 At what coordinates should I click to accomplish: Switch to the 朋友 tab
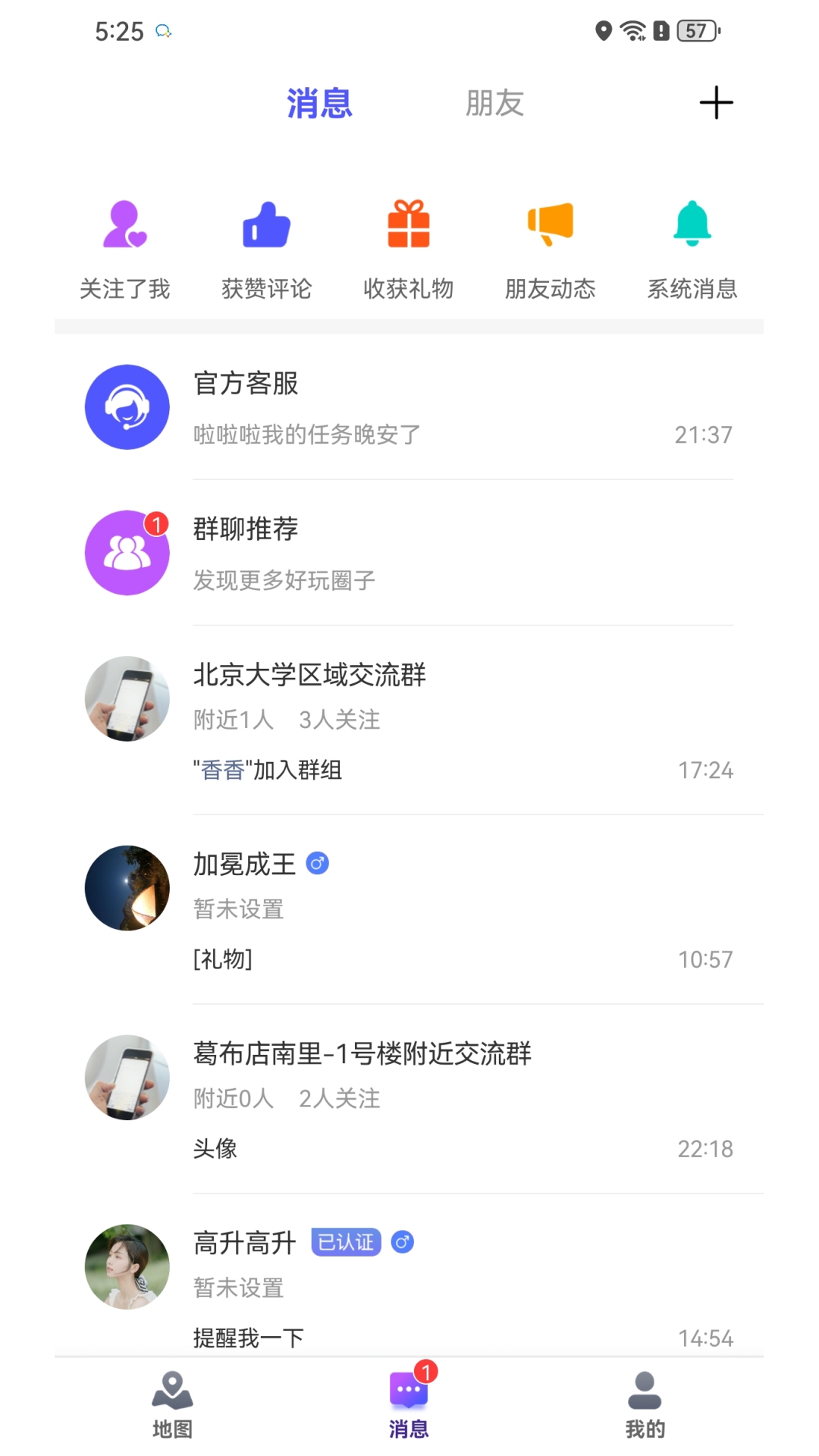pos(494,103)
